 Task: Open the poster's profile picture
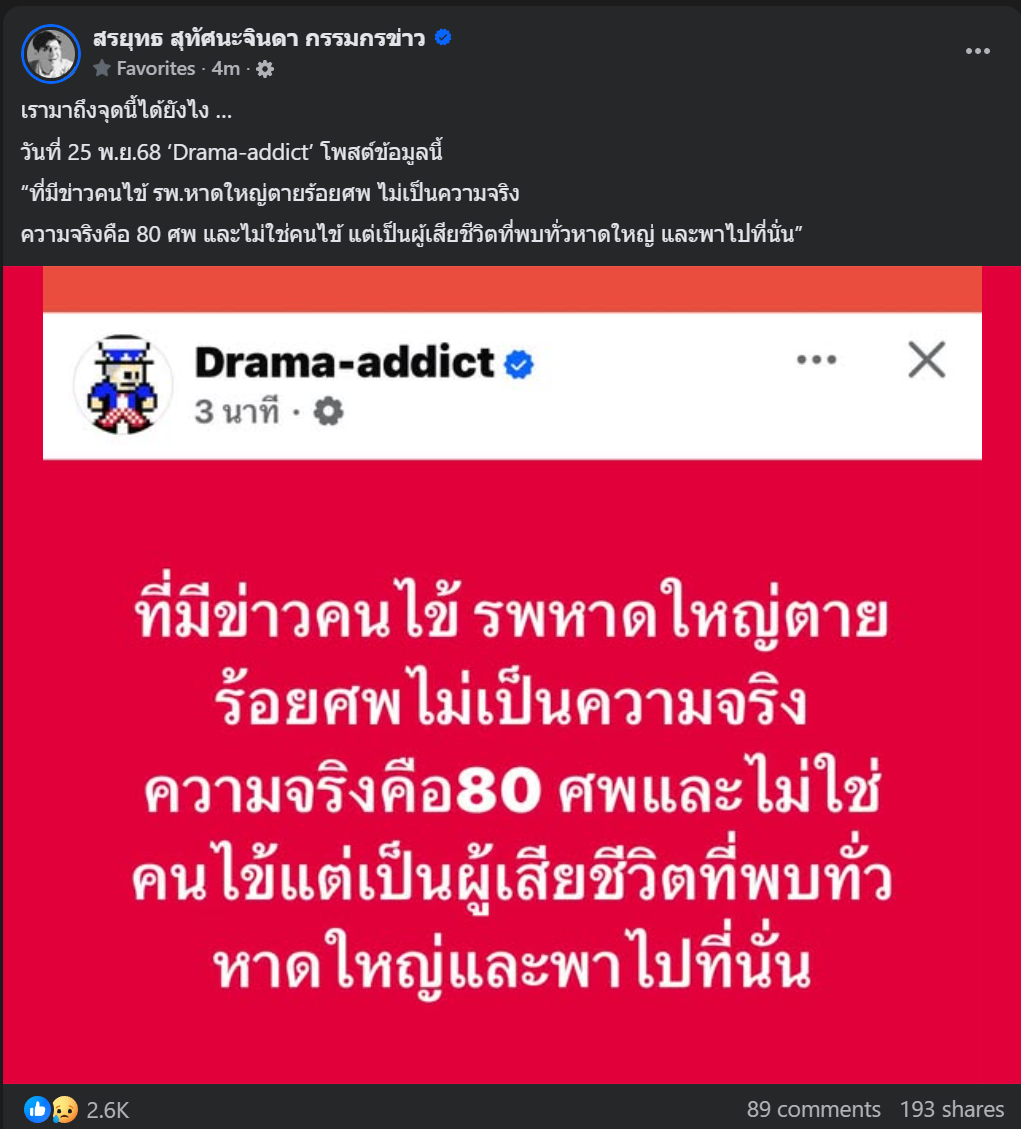[x=50, y=53]
